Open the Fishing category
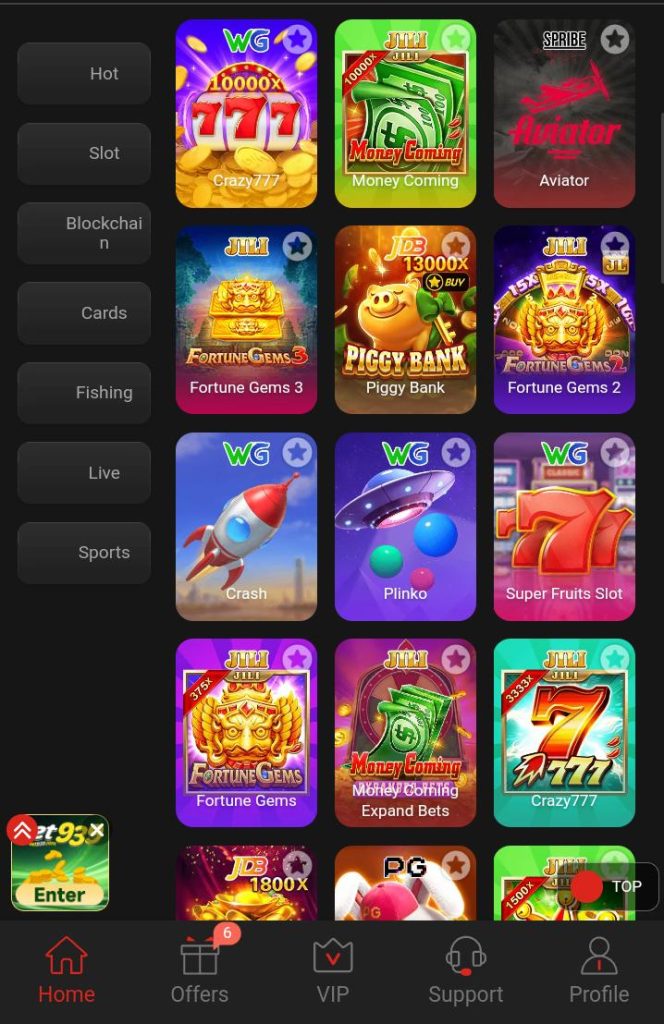This screenshot has width=664, height=1024. [x=84, y=393]
